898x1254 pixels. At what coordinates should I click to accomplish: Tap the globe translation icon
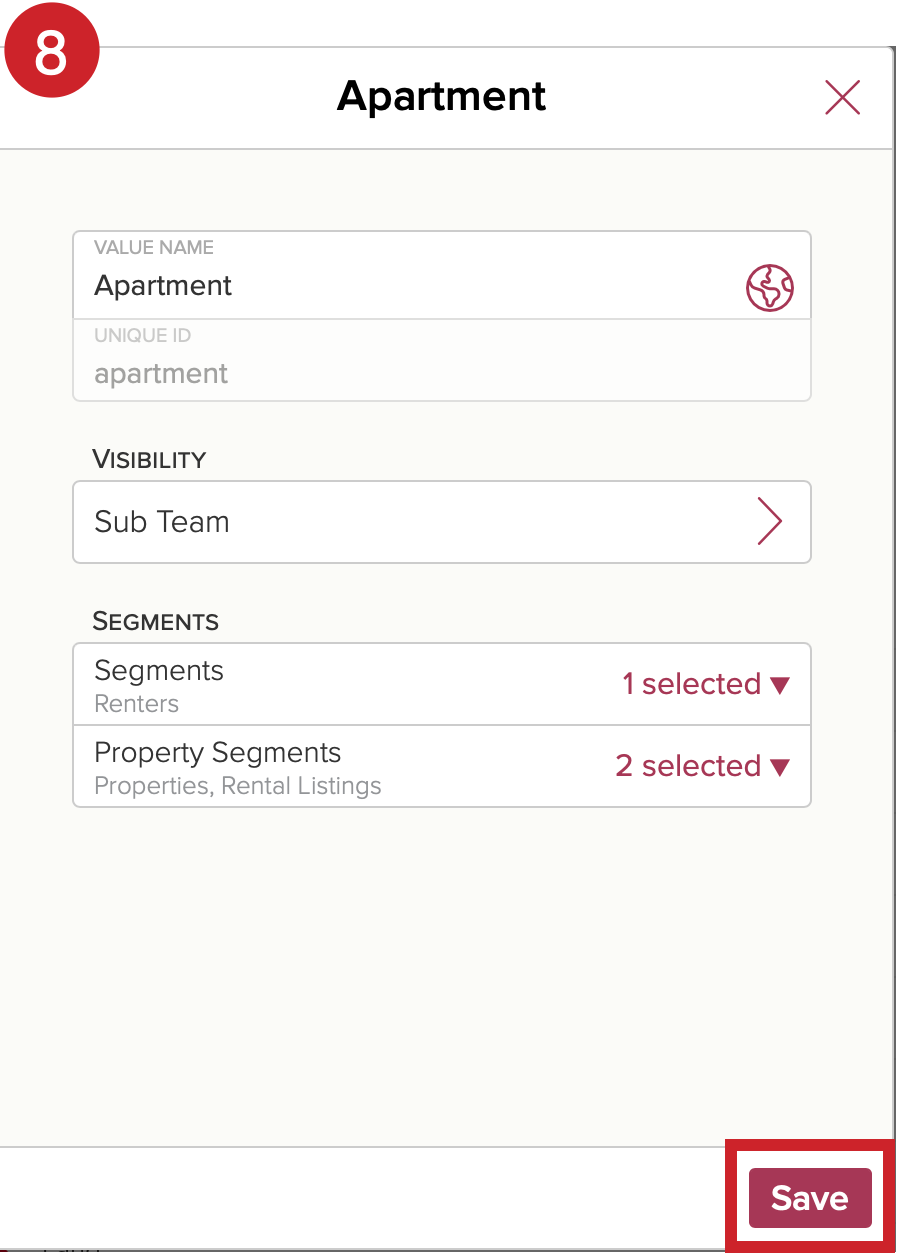coord(770,288)
